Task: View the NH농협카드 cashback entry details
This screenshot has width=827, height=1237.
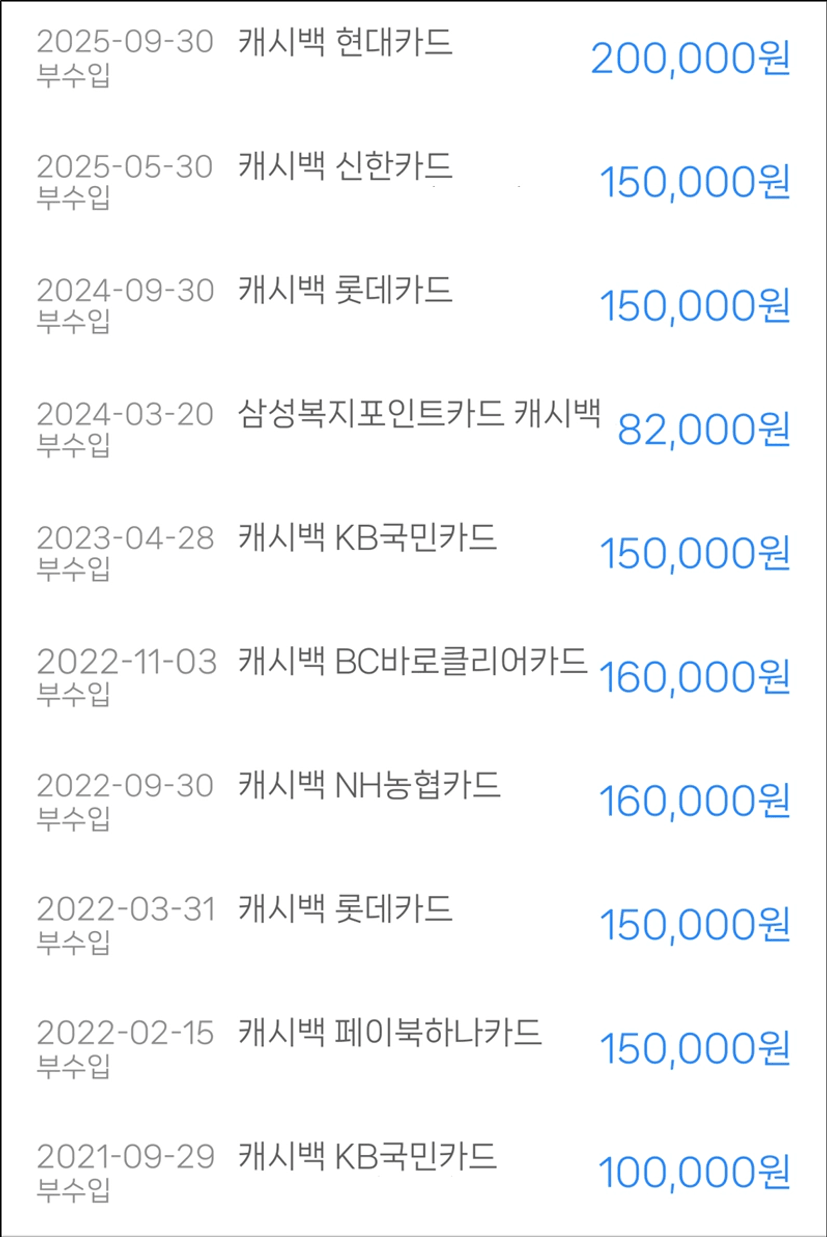Action: (x=413, y=800)
